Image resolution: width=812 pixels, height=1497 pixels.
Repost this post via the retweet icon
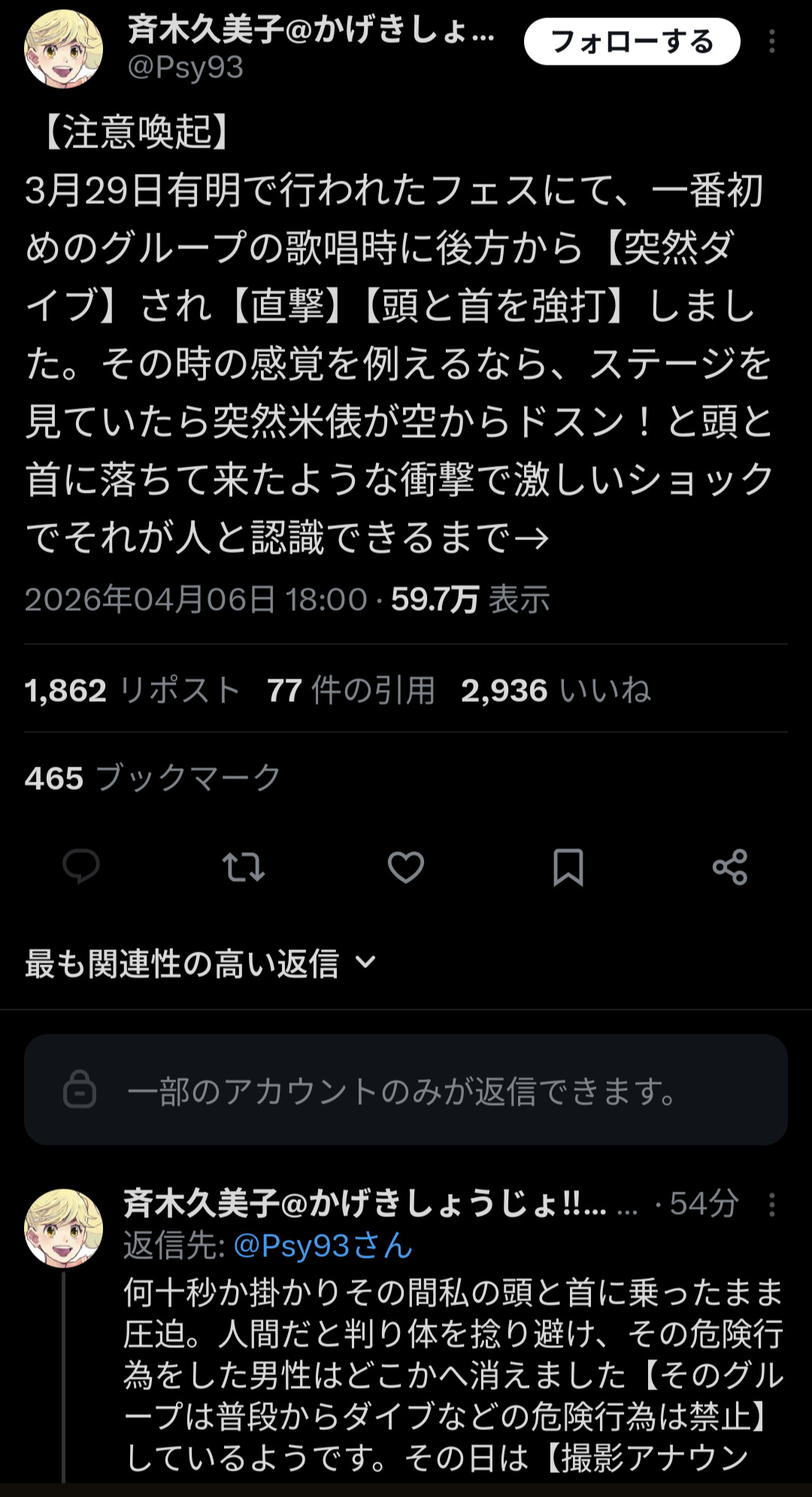pyautogui.click(x=244, y=867)
